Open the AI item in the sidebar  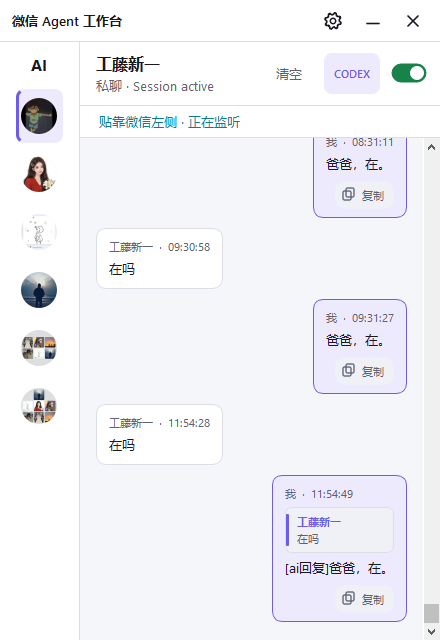pyautogui.click(x=39, y=66)
